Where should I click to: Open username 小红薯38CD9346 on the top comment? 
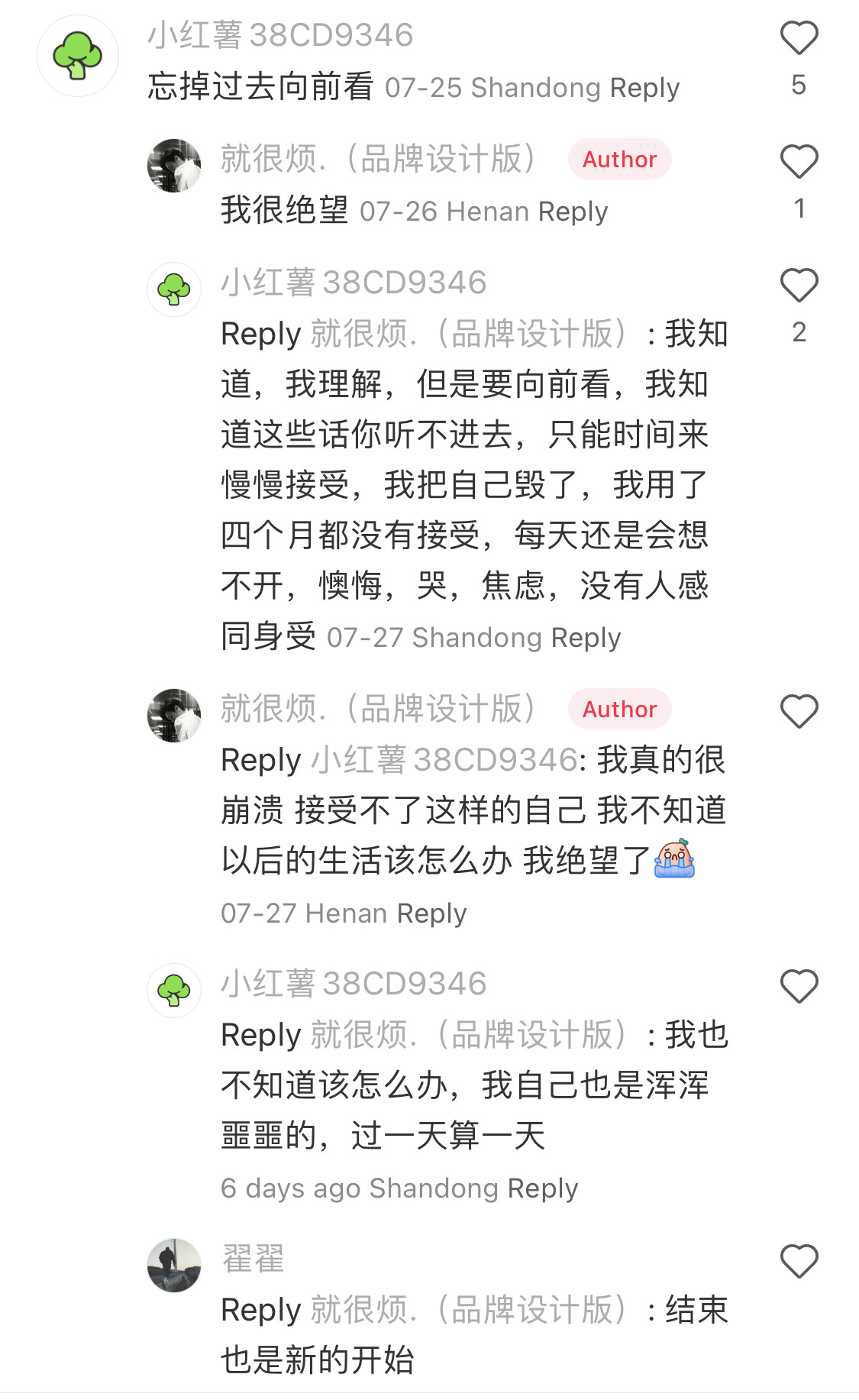[x=280, y=35]
